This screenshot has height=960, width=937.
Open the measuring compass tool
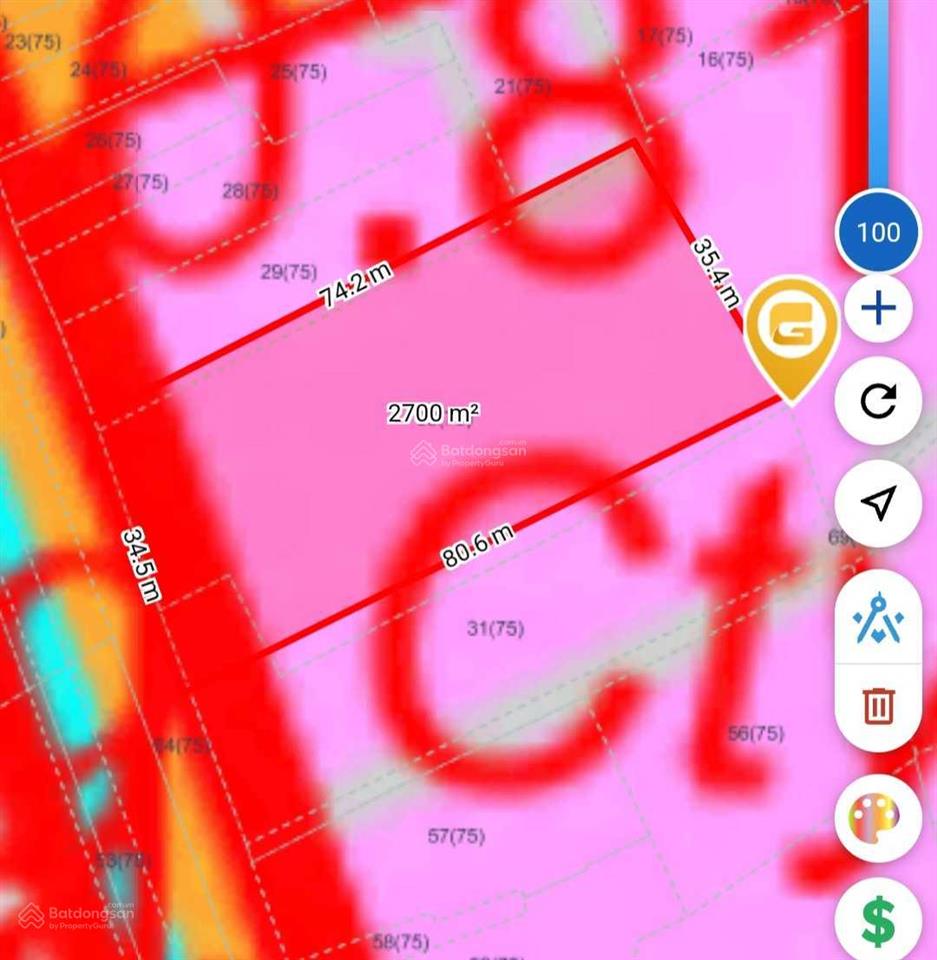point(878,619)
